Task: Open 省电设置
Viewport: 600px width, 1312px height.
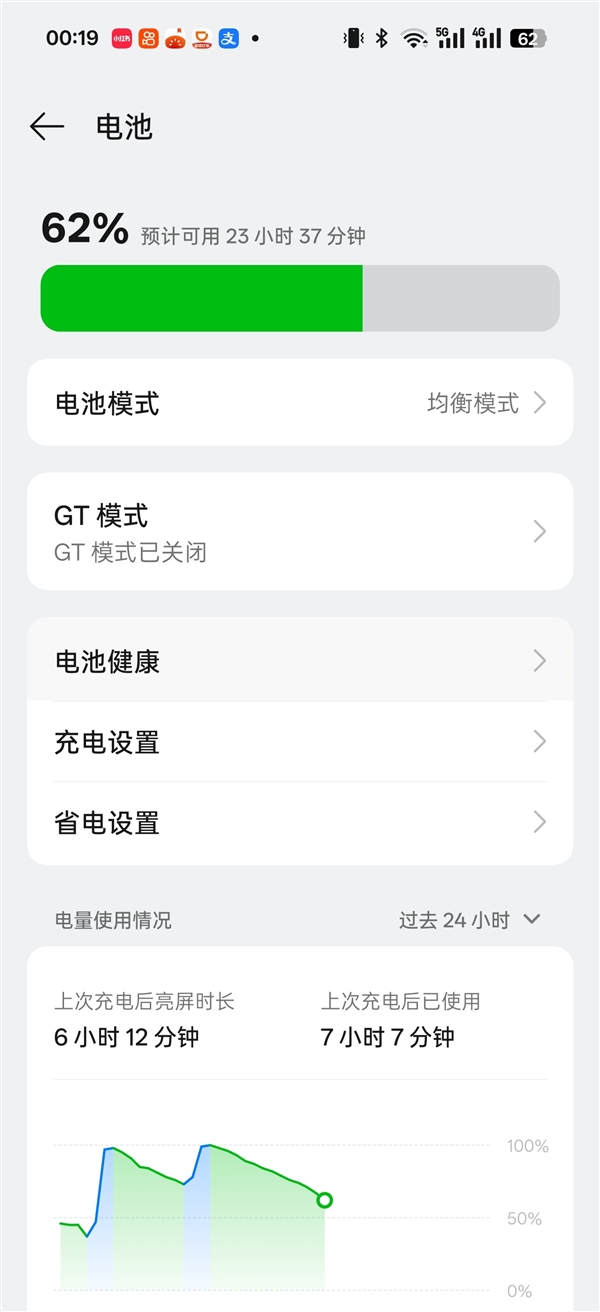Action: click(300, 823)
